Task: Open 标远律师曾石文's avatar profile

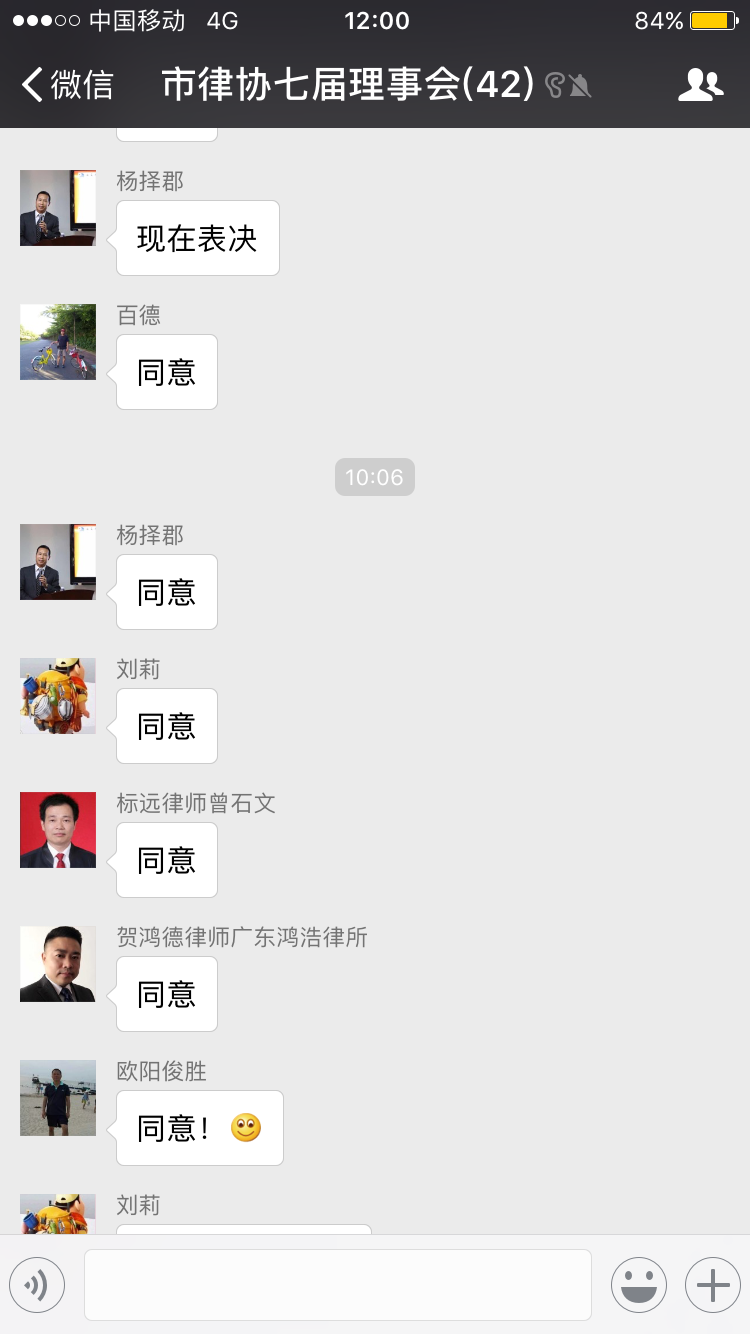Action: (58, 830)
